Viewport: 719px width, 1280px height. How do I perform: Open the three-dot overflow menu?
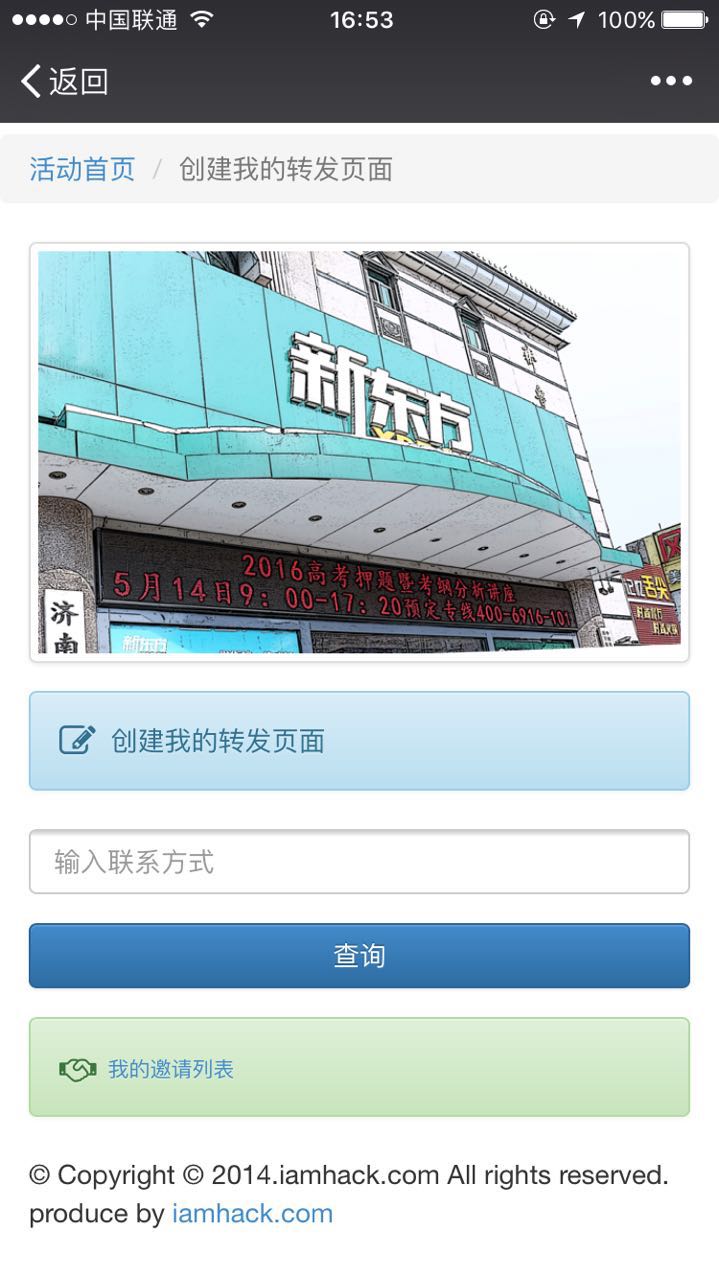[x=671, y=81]
